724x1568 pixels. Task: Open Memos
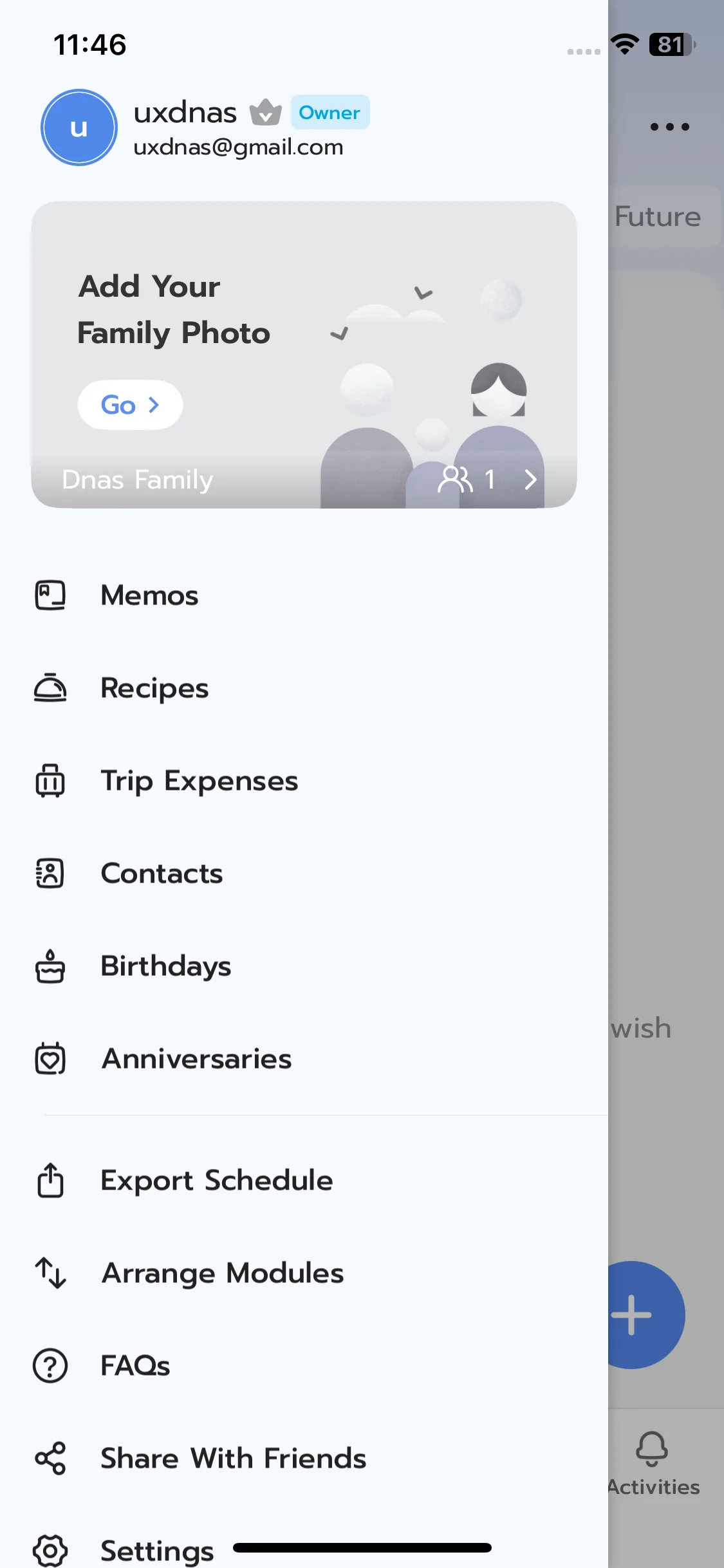click(149, 595)
